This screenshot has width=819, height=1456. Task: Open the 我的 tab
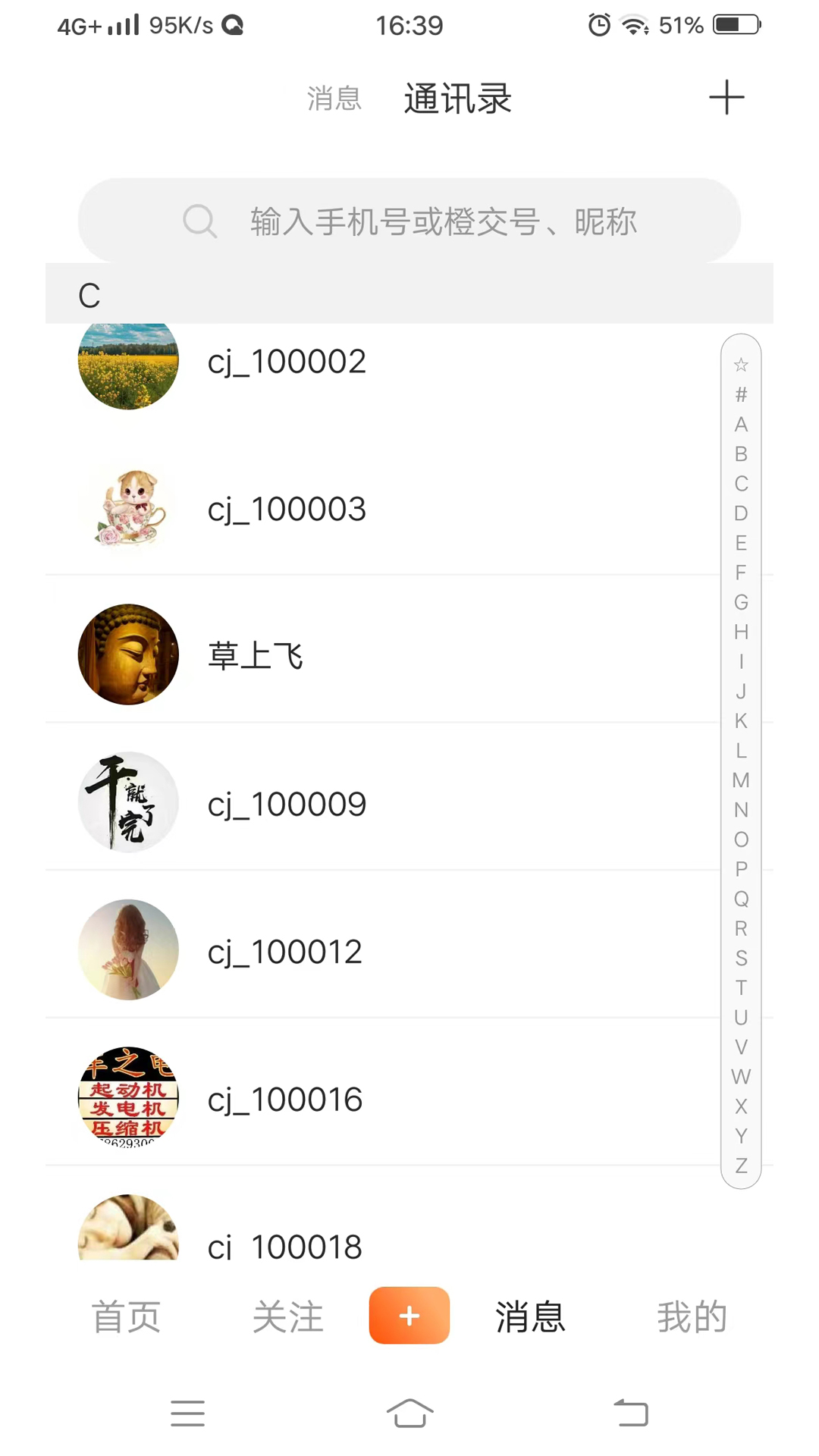point(692,1316)
